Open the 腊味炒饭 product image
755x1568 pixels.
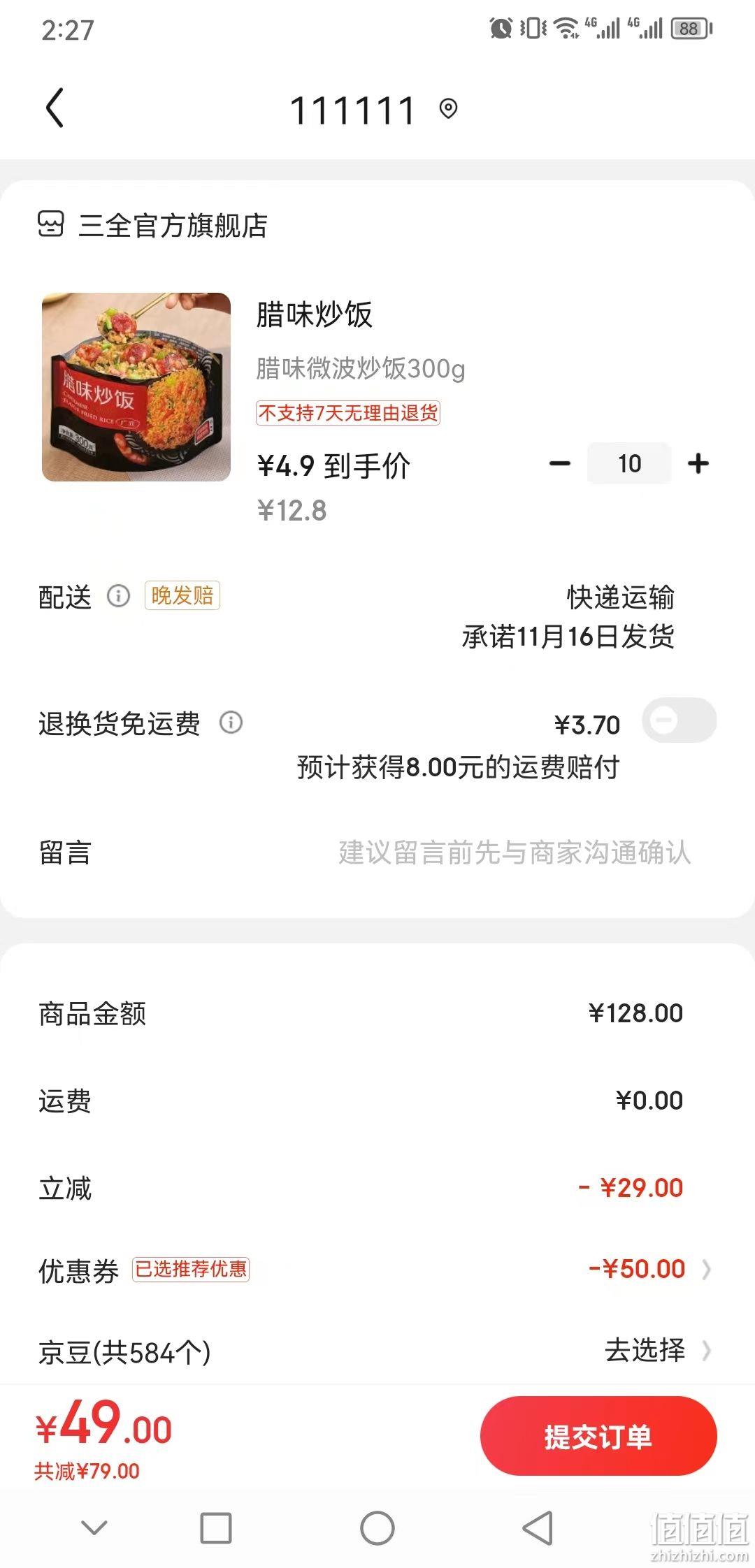[x=136, y=387]
